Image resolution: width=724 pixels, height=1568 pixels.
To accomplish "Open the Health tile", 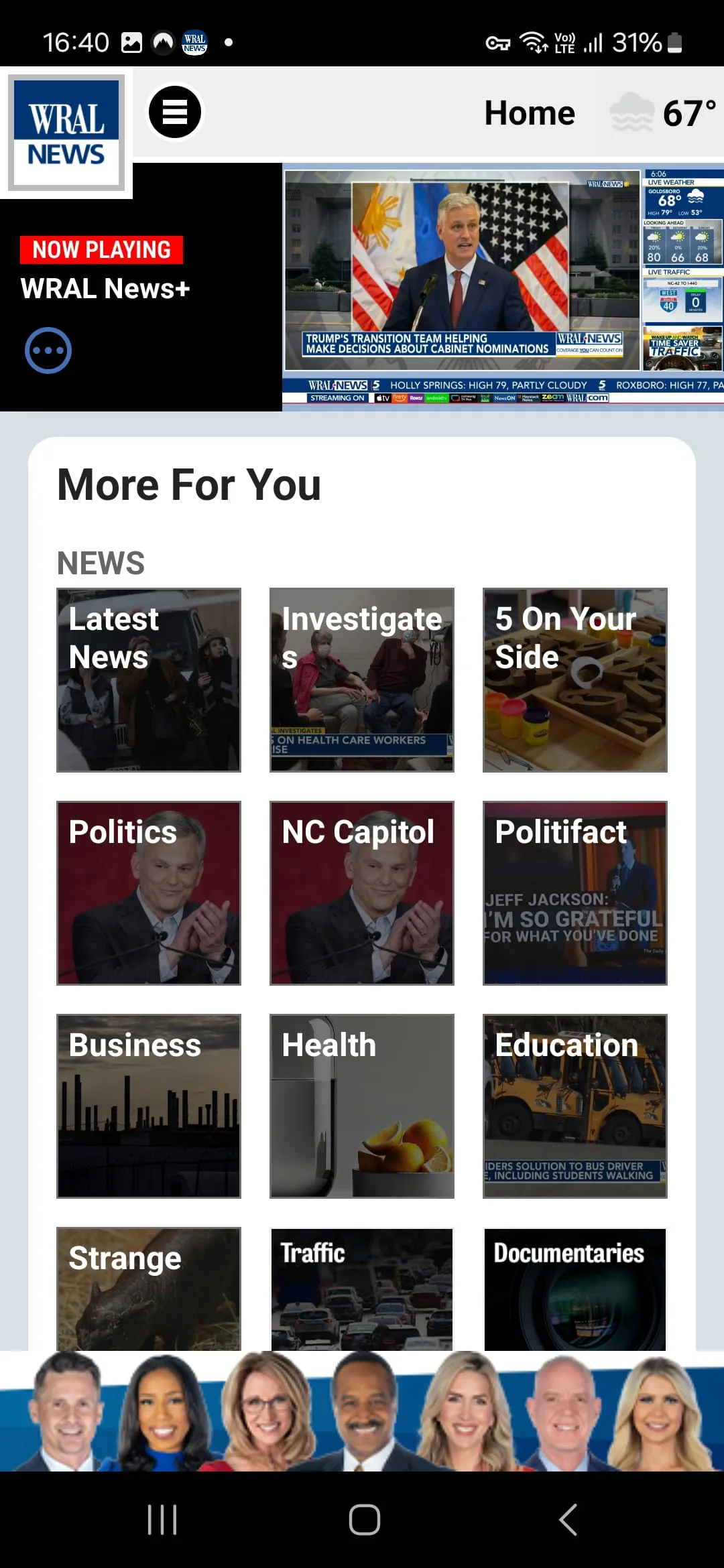I will pyautogui.click(x=361, y=1106).
